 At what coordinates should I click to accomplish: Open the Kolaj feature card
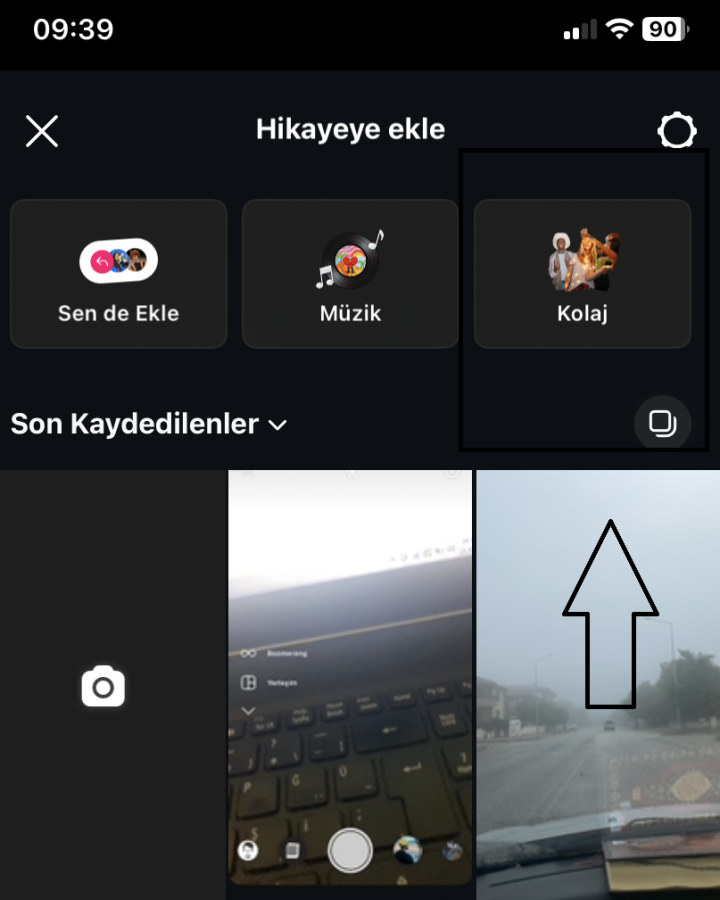582,273
